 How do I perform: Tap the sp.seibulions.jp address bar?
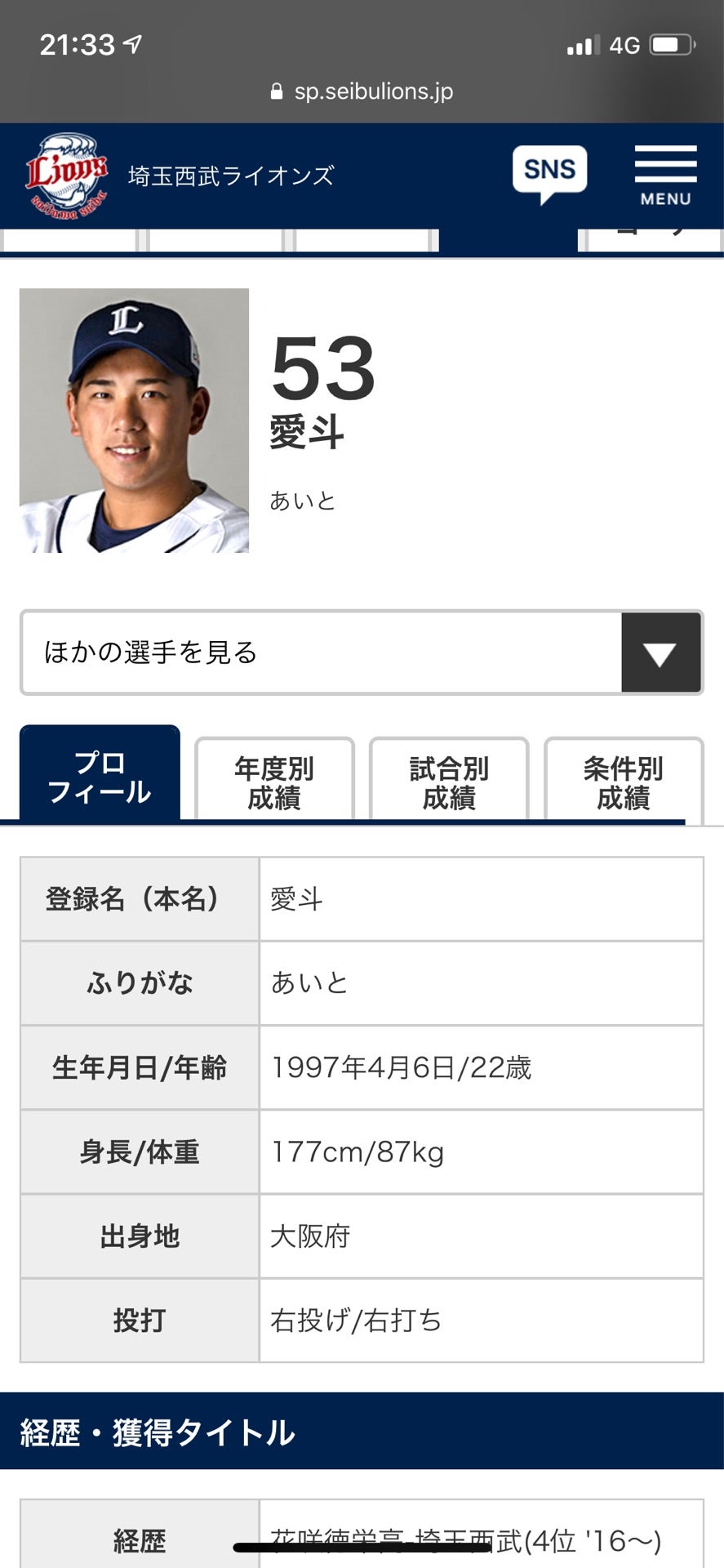(362, 91)
